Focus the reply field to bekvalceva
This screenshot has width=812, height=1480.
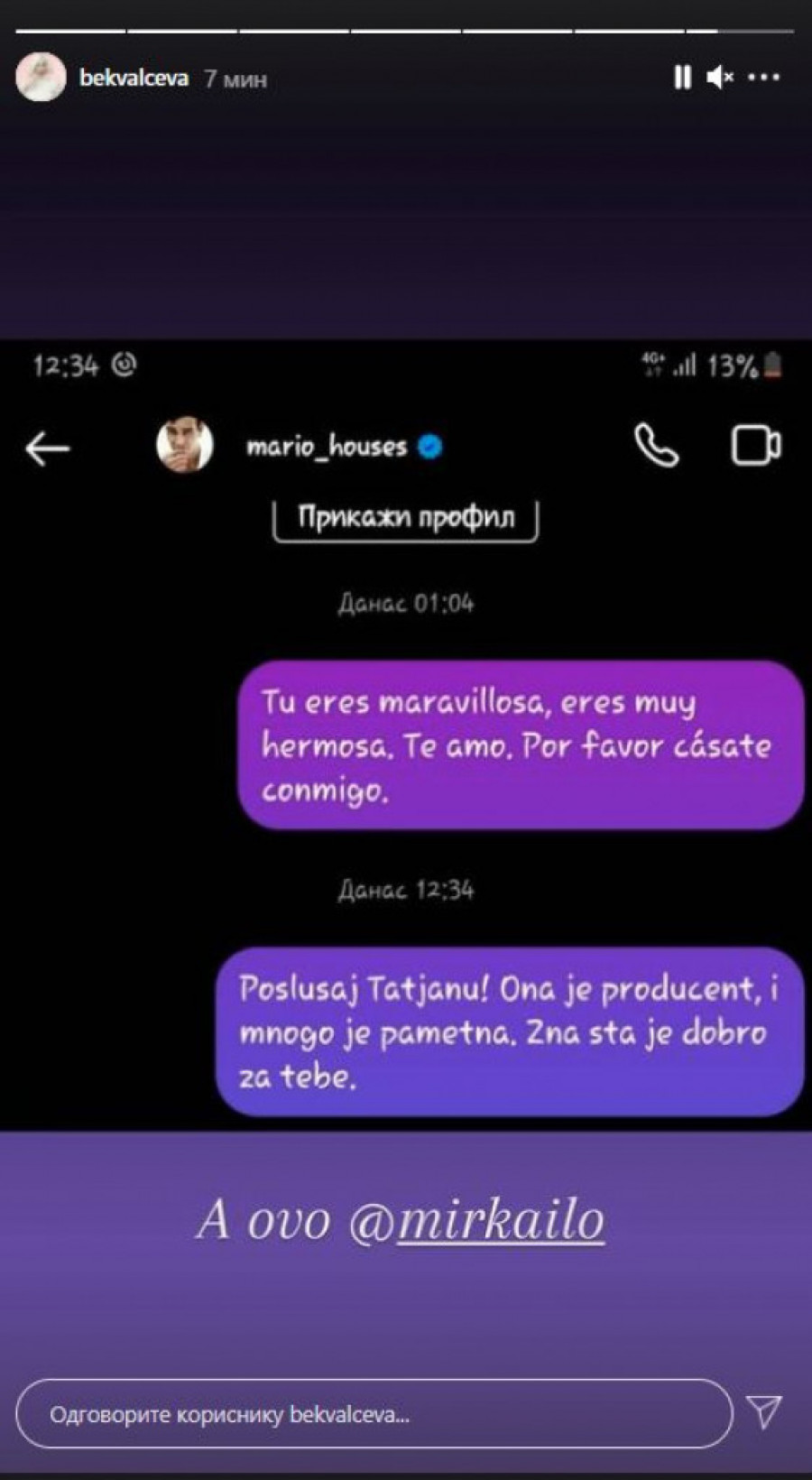pos(374,1414)
